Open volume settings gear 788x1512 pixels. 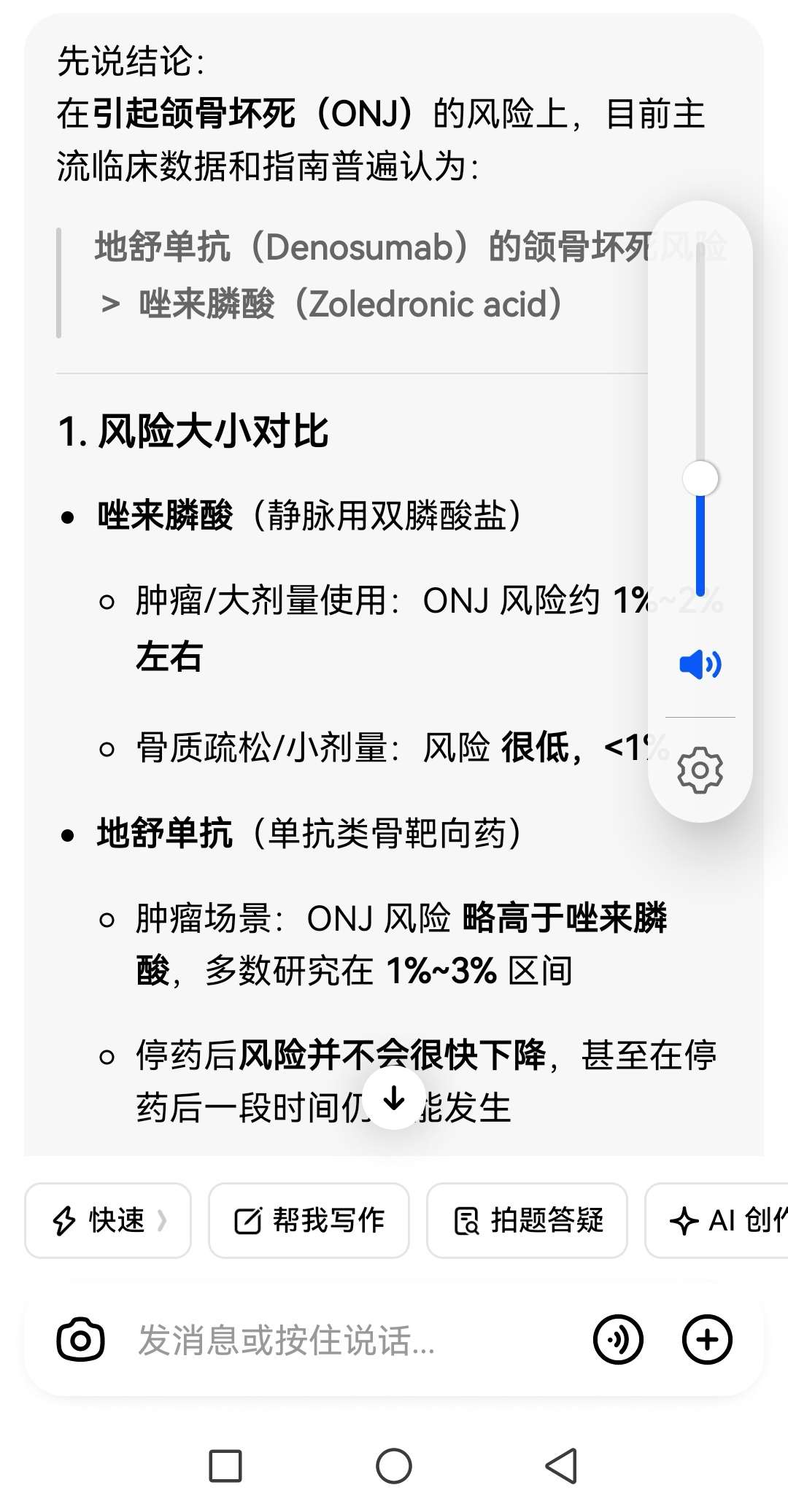pyautogui.click(x=700, y=770)
